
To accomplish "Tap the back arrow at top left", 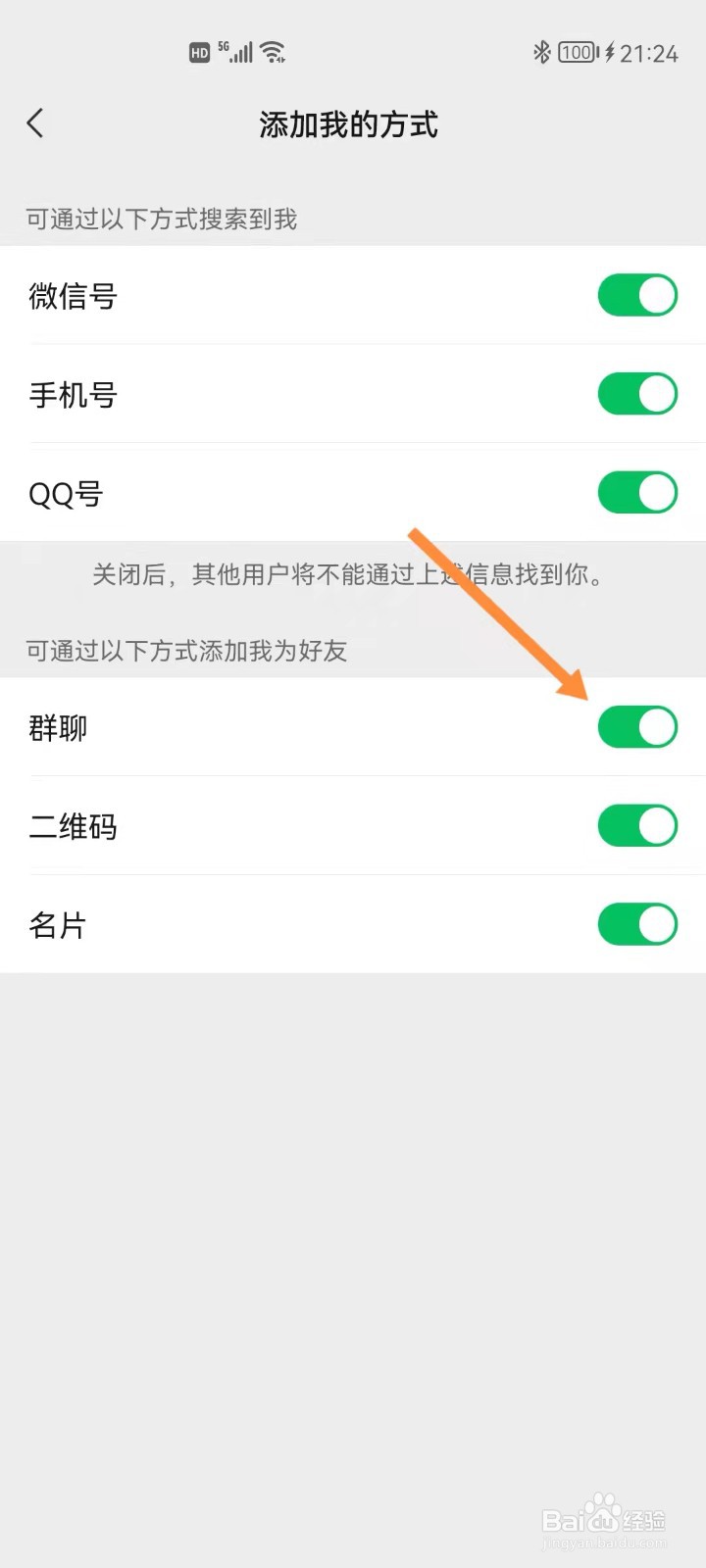I will [35, 123].
